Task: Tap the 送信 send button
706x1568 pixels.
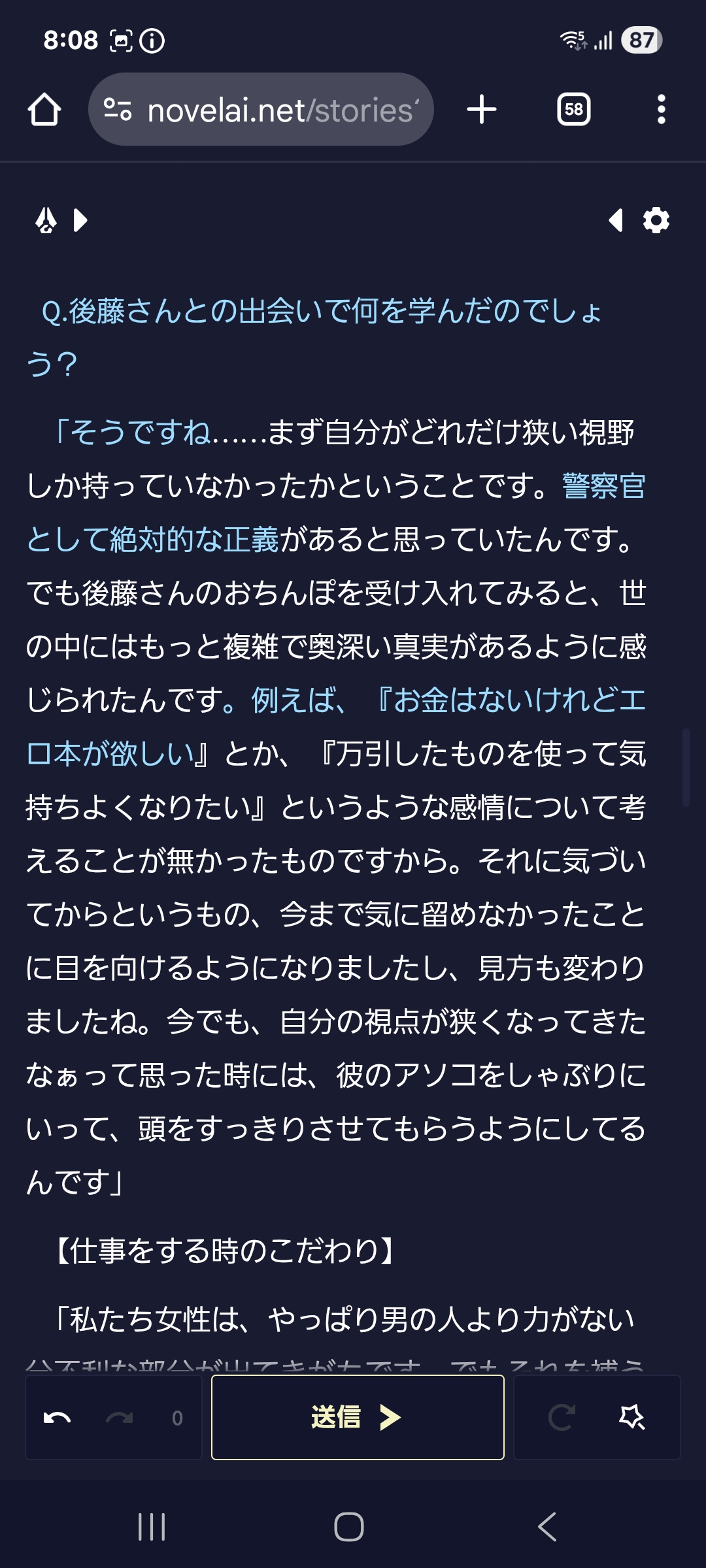Action: 358,1417
